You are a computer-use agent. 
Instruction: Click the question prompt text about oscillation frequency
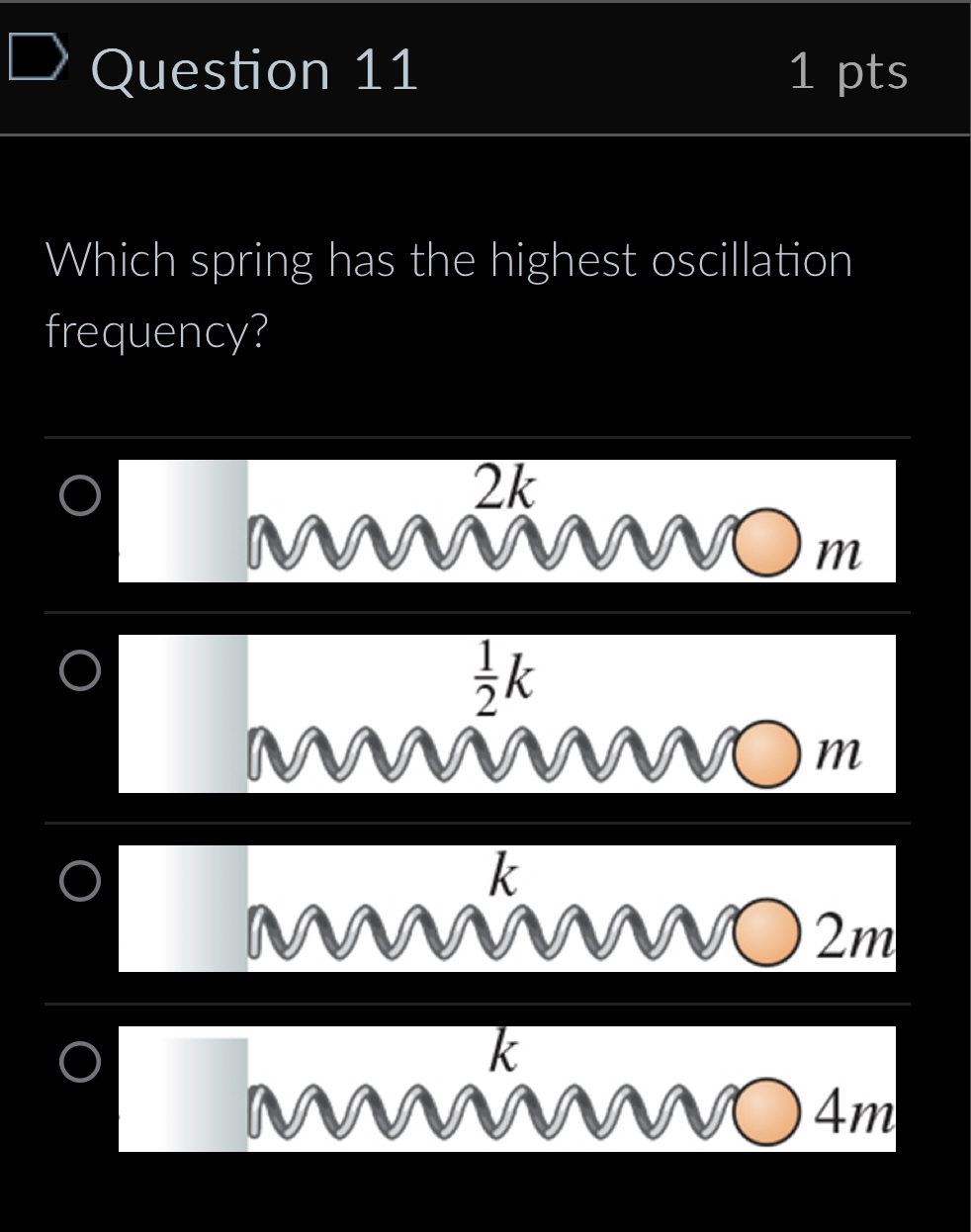click(450, 294)
